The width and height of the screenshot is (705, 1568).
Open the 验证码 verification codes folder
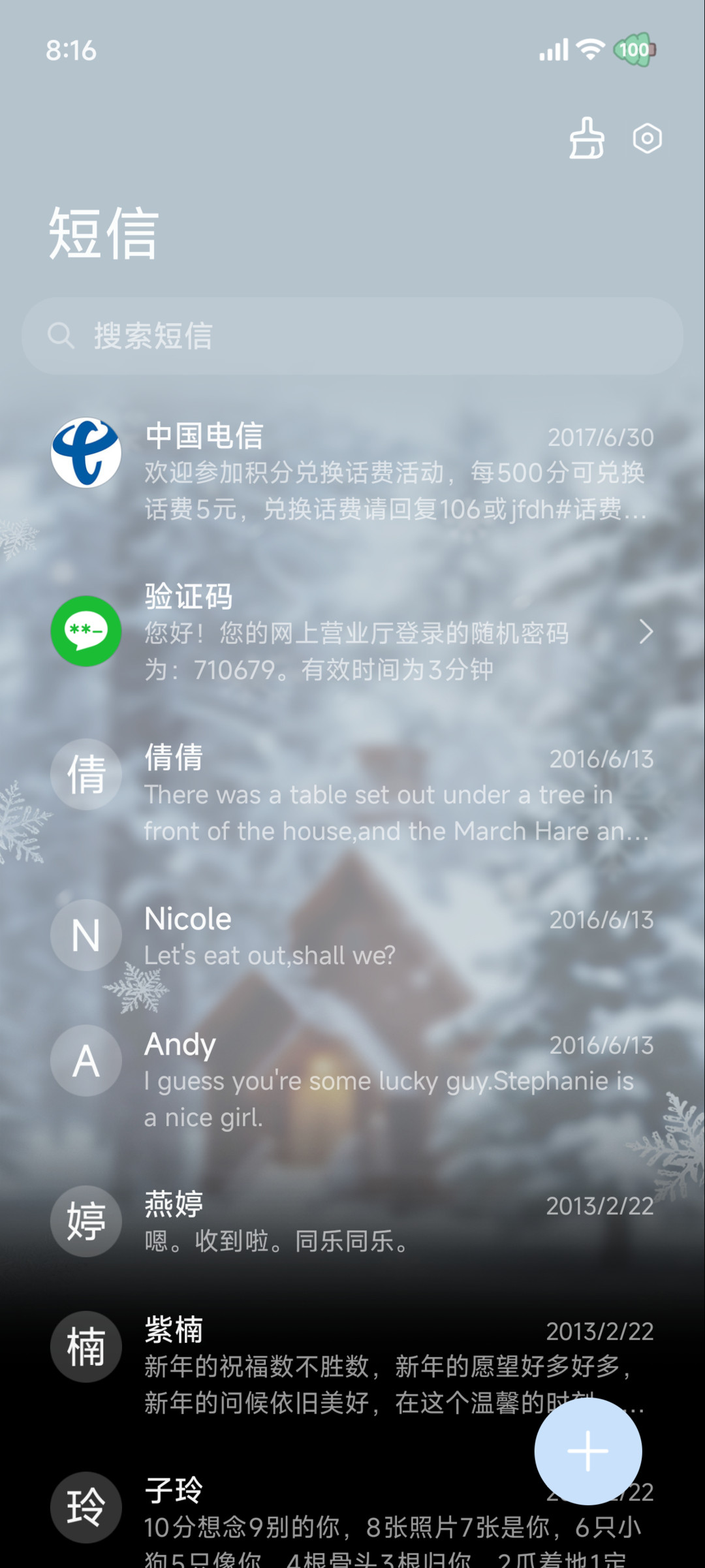point(352,632)
